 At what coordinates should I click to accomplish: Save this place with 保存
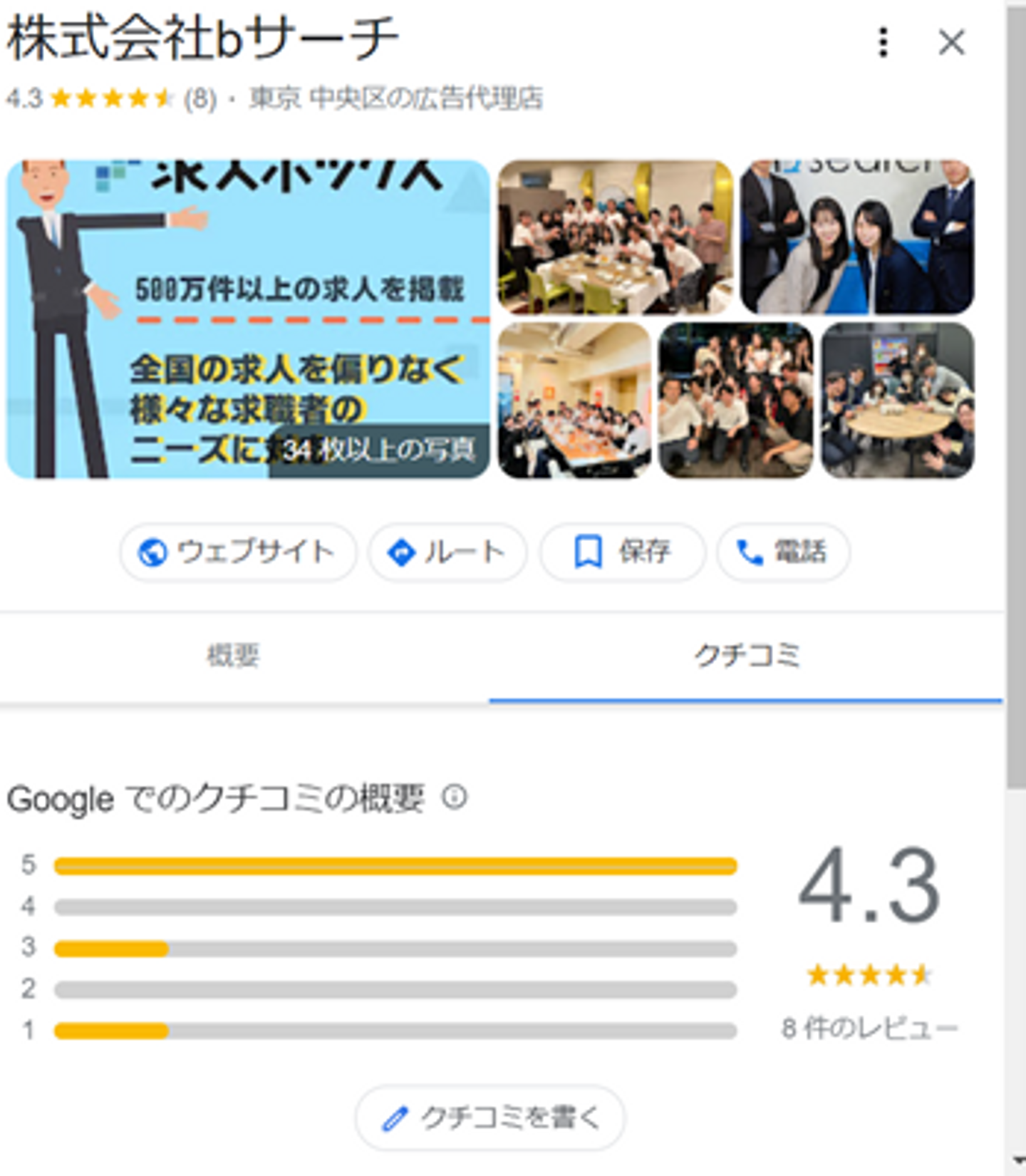pos(622,552)
